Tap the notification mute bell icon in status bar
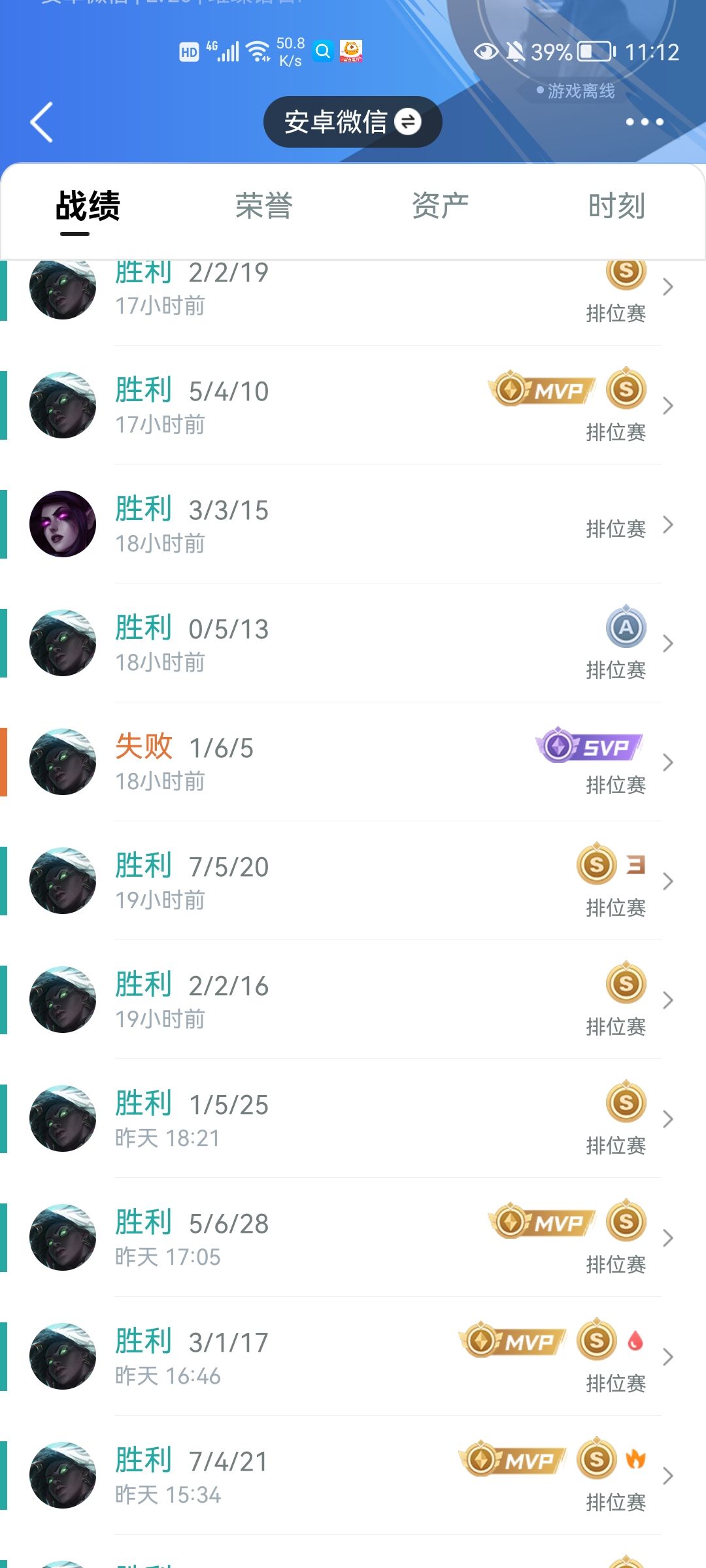 click(x=516, y=50)
